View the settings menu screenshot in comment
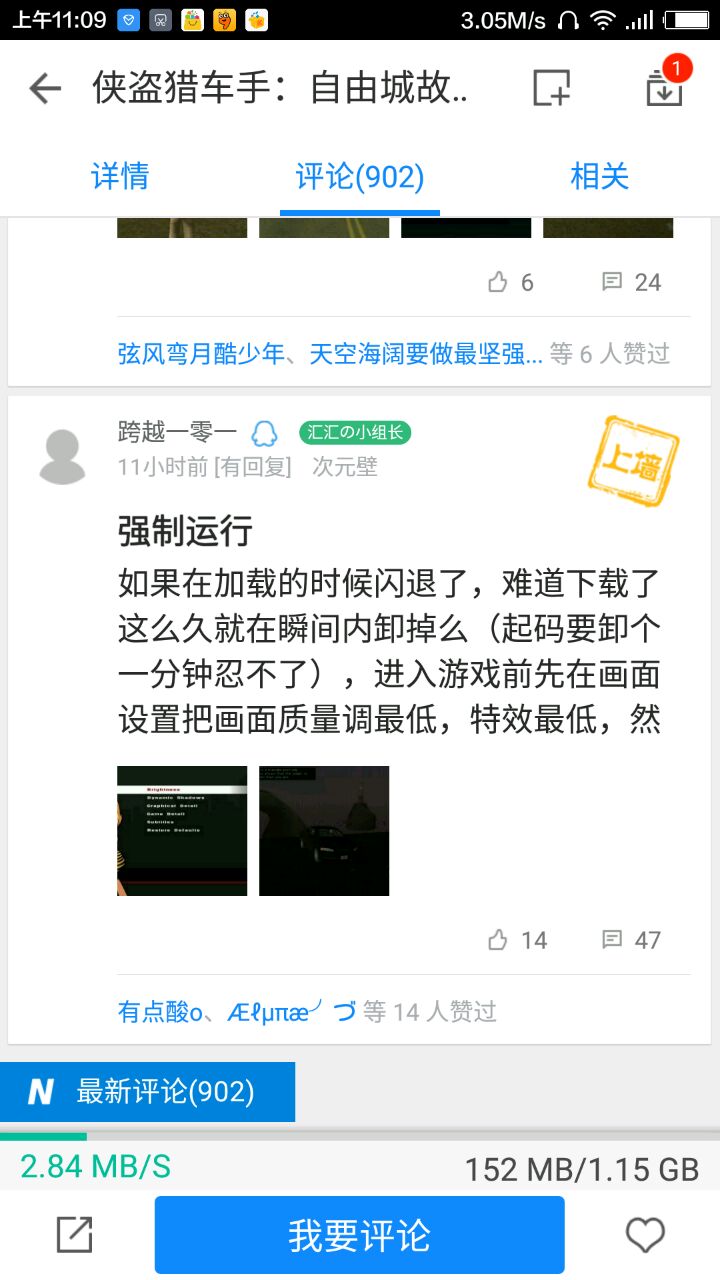 182,831
